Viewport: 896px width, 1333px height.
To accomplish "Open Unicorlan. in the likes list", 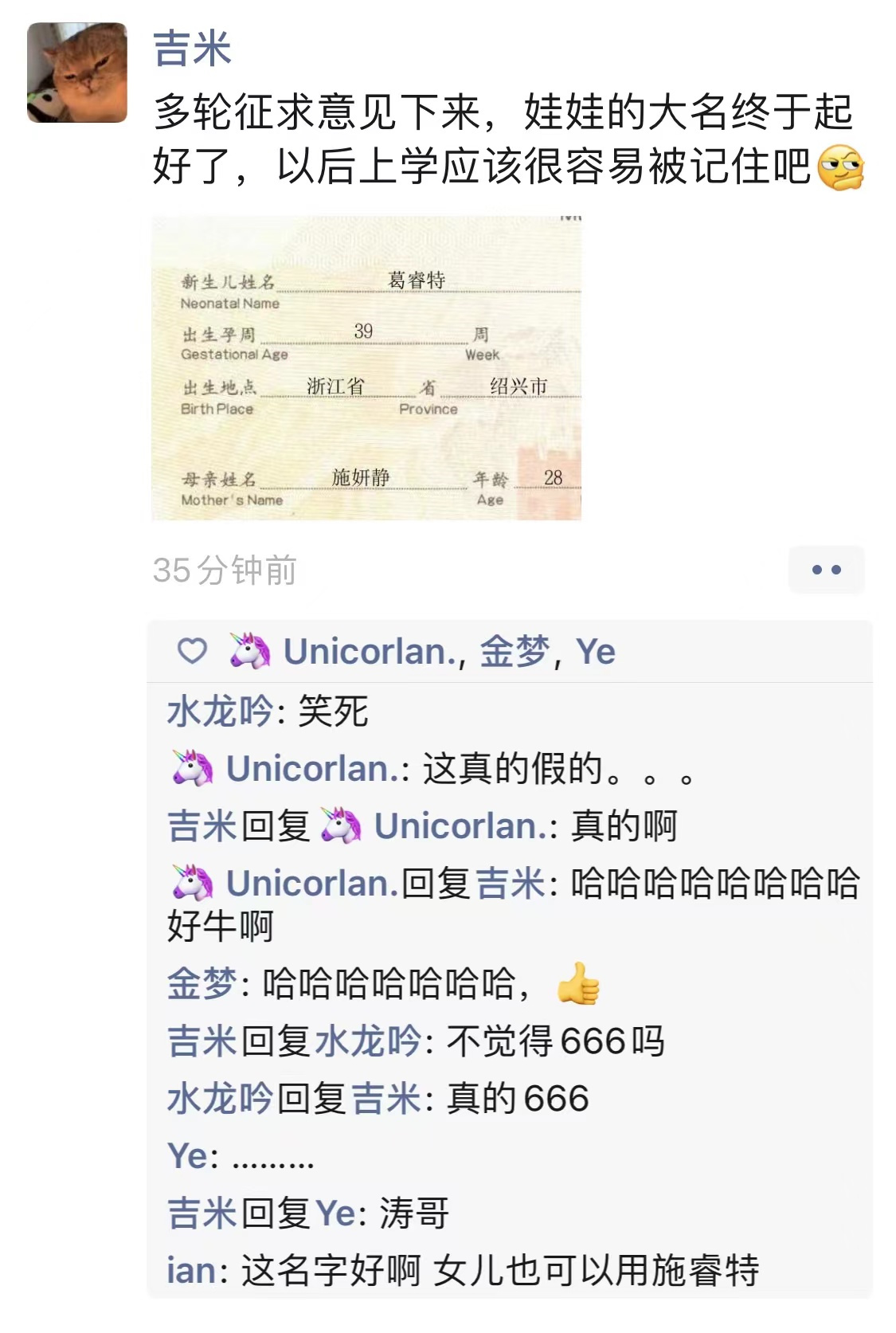I will 370,652.
